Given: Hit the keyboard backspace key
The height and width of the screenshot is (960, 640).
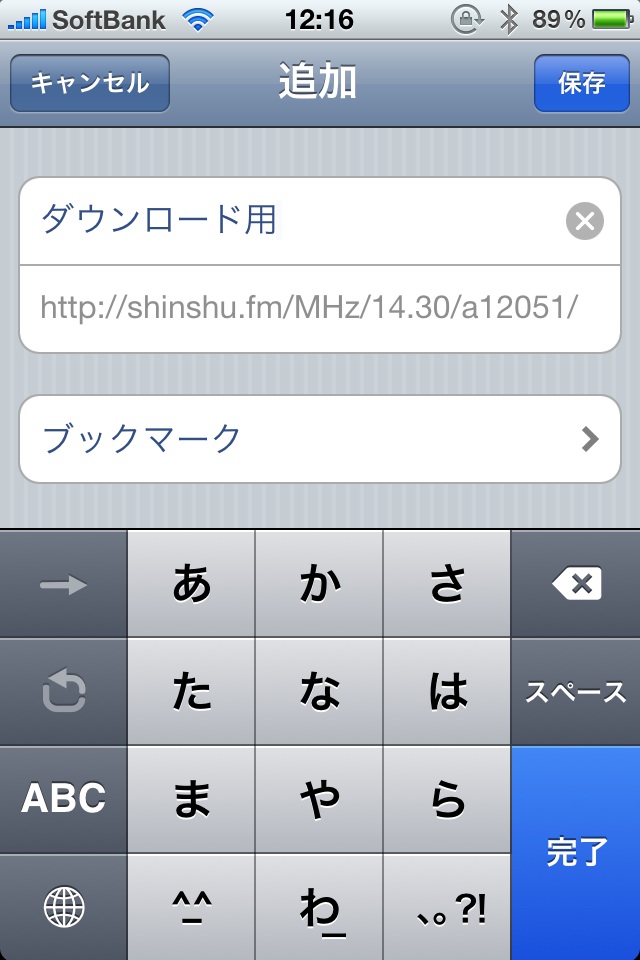Looking at the screenshot, I should point(576,584).
